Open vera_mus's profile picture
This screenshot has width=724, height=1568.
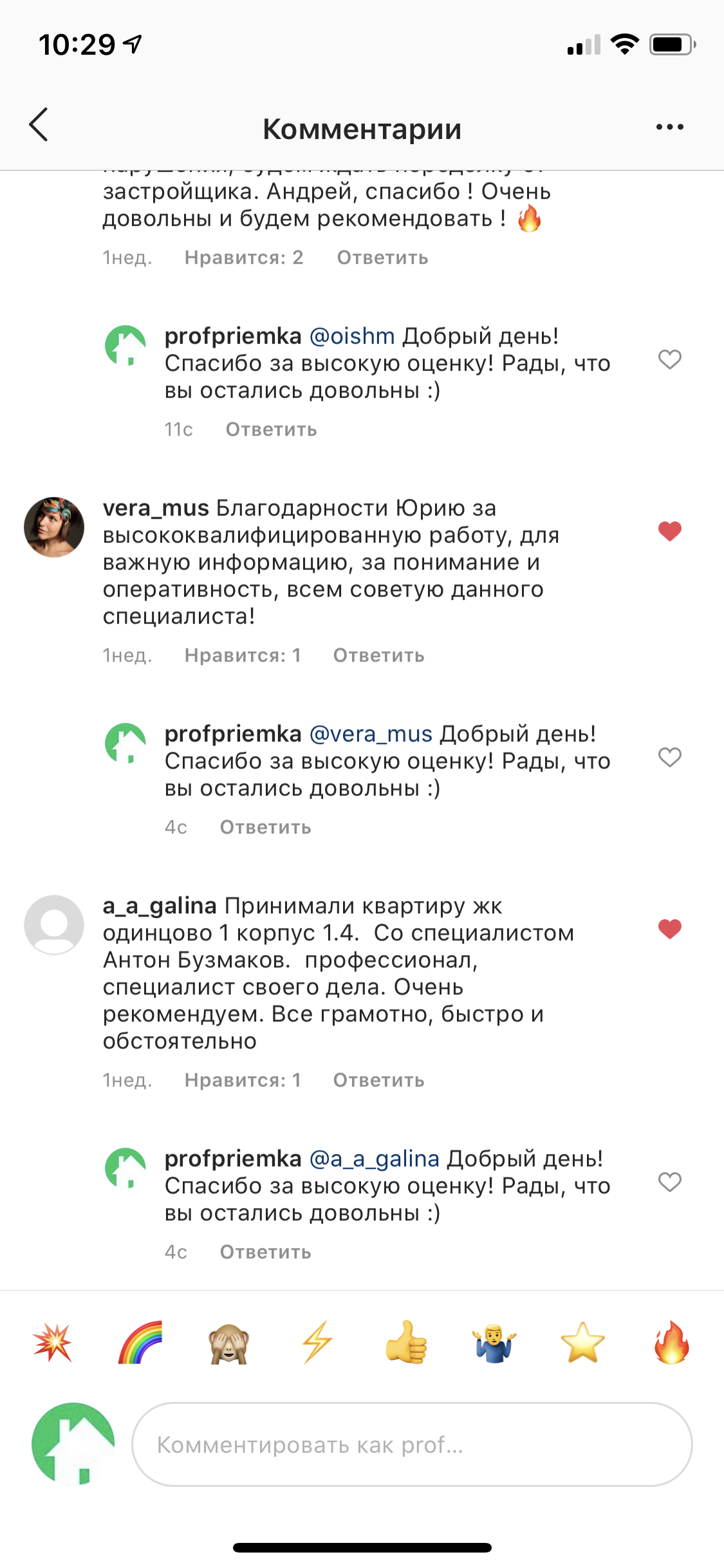point(54,527)
